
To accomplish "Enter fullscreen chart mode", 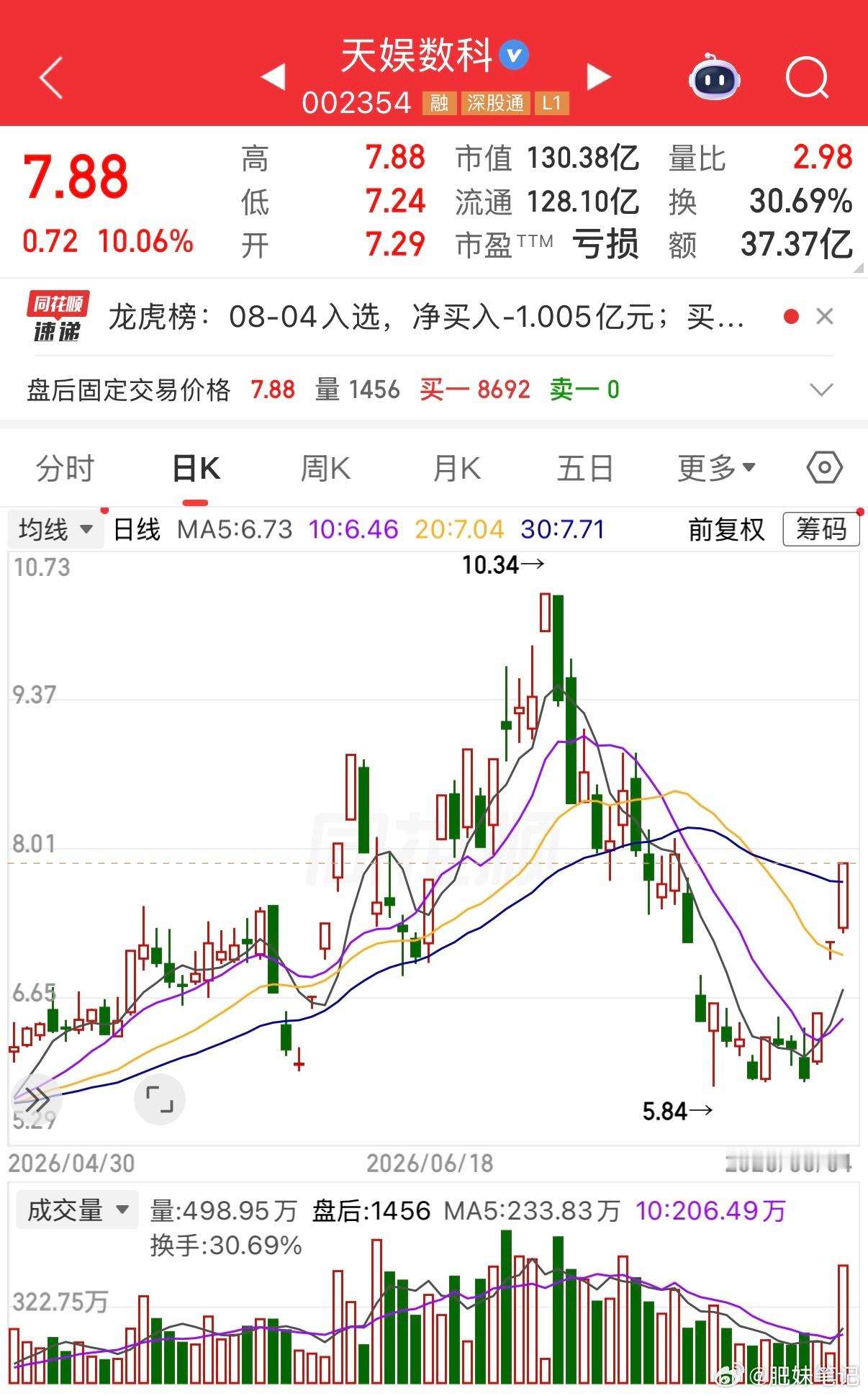I will 159,1099.
